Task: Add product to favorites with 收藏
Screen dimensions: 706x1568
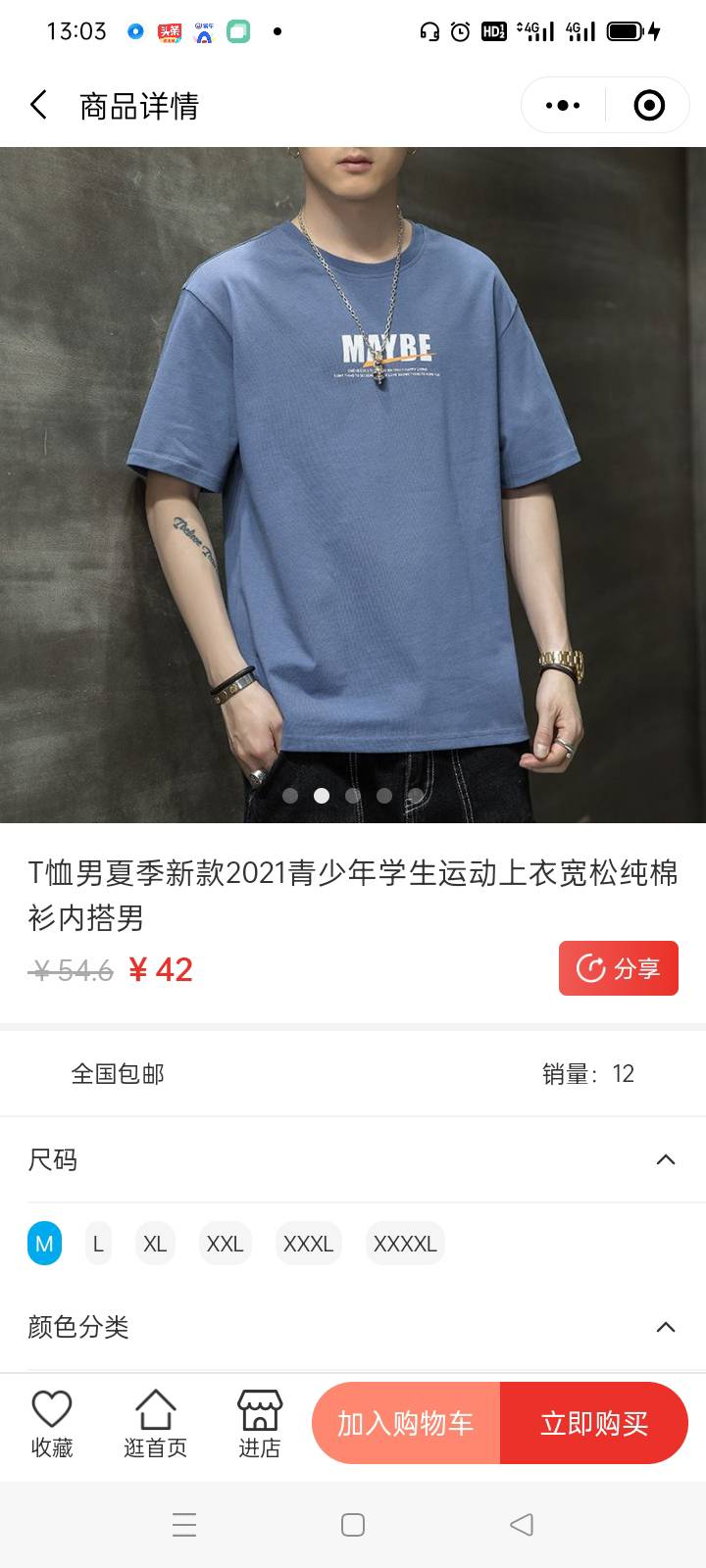Action: click(52, 1424)
